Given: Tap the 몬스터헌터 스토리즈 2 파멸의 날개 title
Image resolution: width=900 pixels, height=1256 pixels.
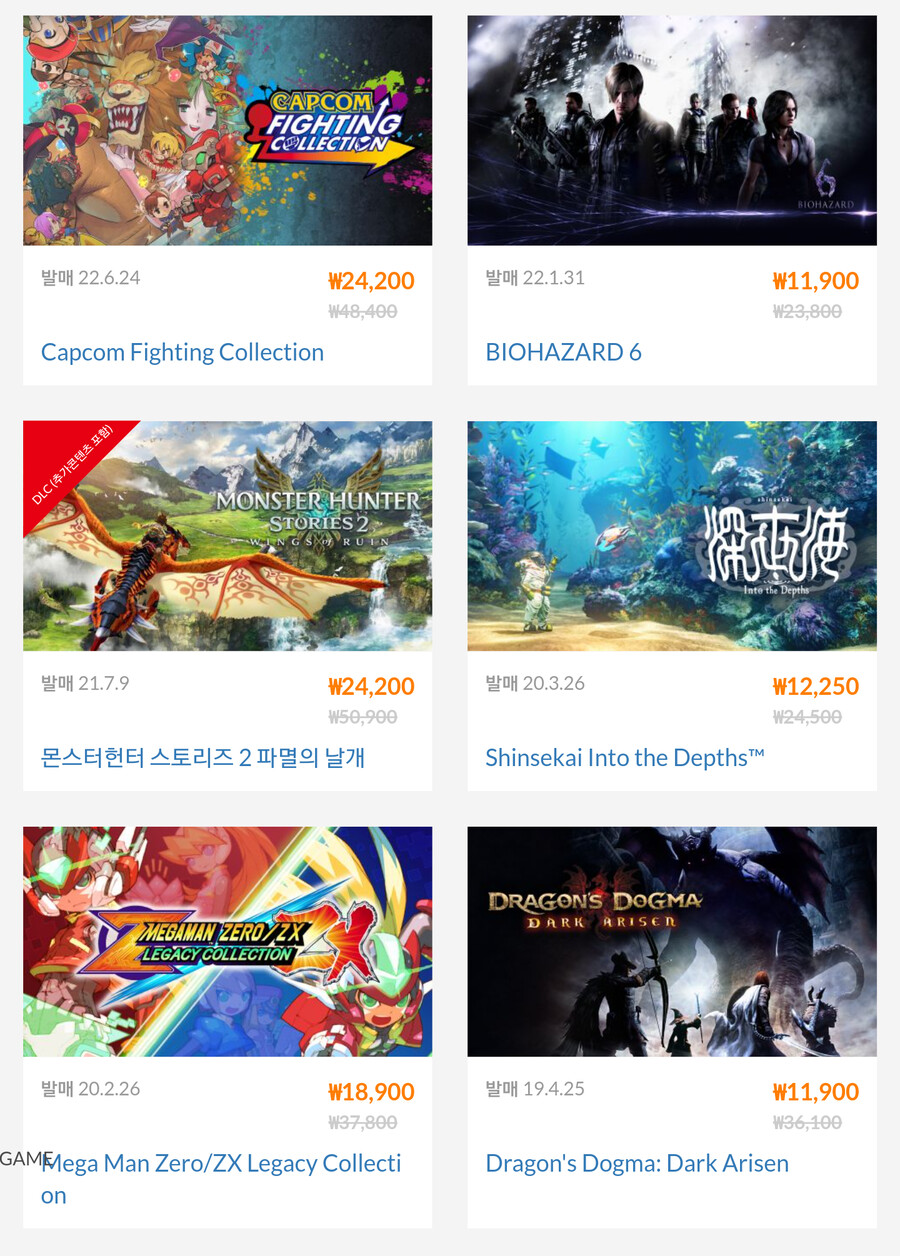Looking at the screenshot, I should click(x=203, y=758).
